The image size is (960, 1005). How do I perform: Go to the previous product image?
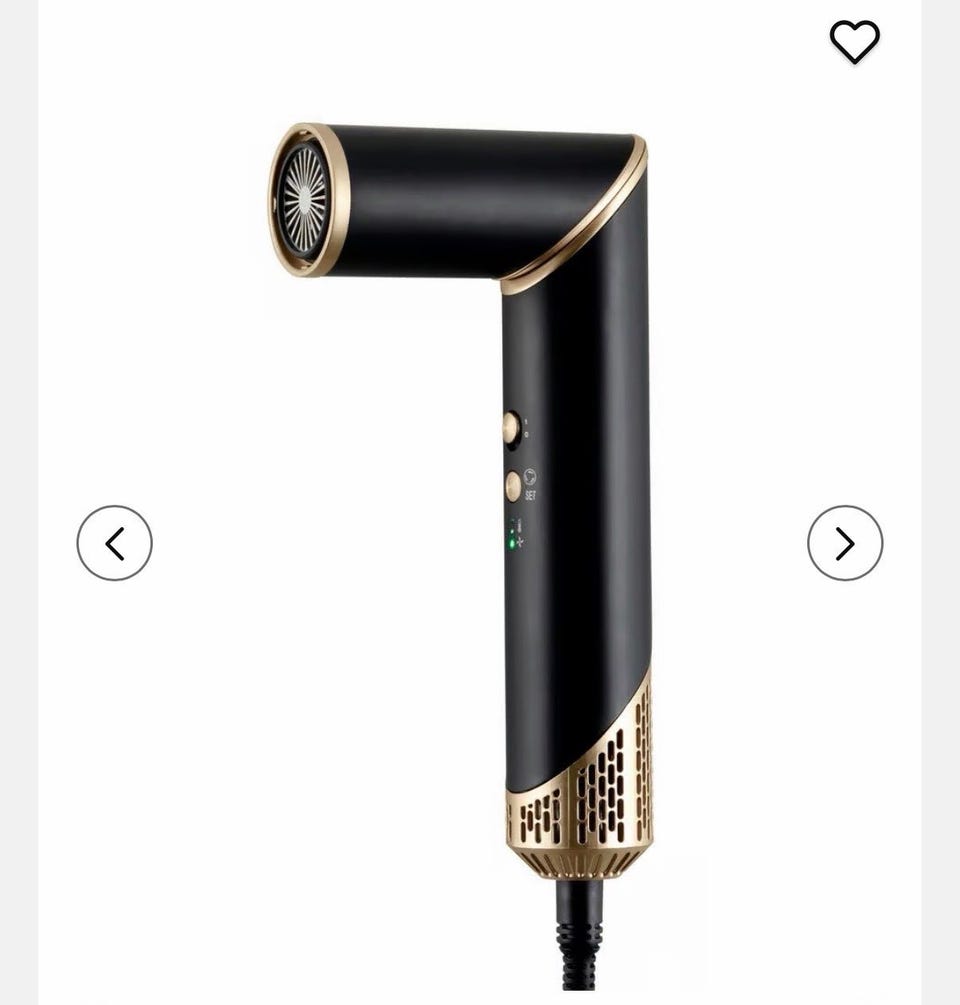(115, 543)
